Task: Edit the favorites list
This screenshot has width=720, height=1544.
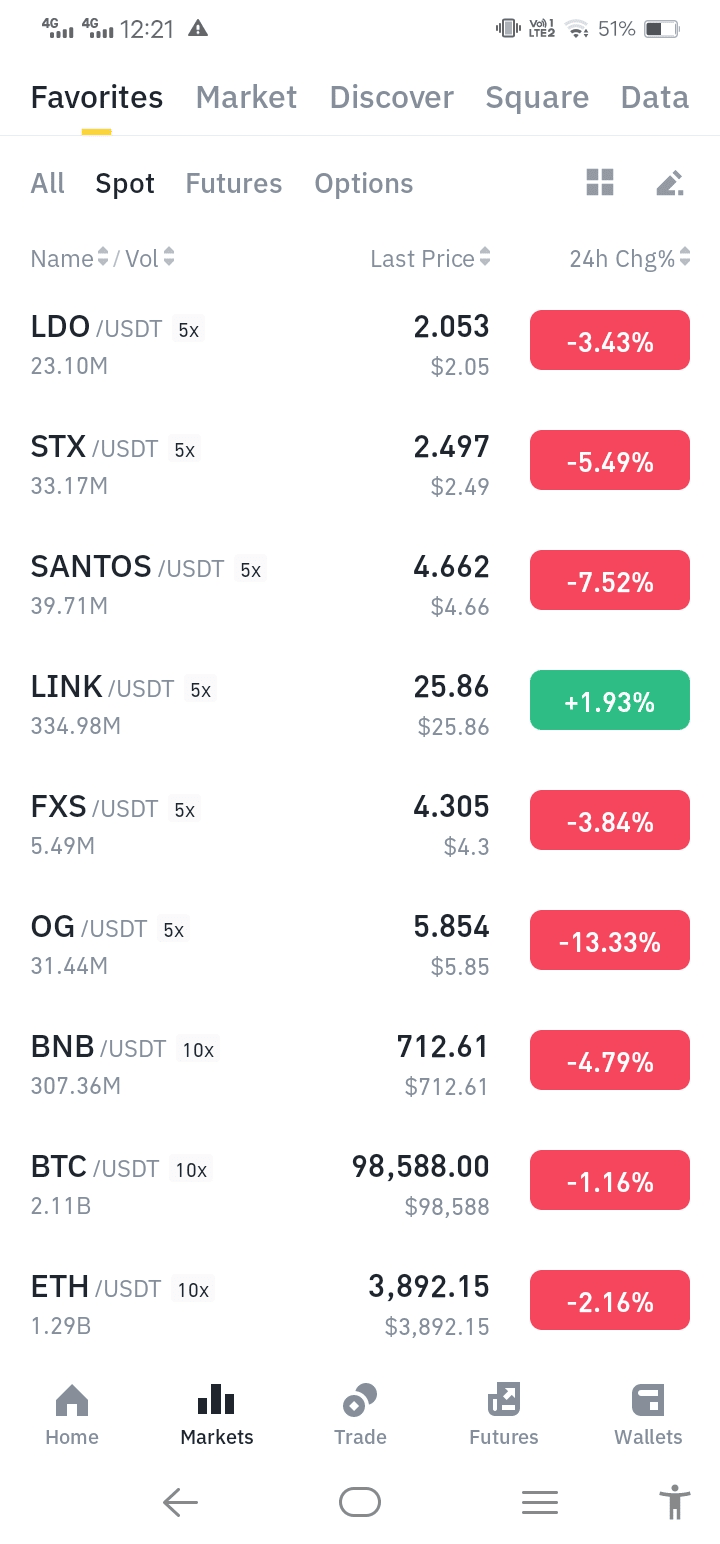Action: coord(669,183)
